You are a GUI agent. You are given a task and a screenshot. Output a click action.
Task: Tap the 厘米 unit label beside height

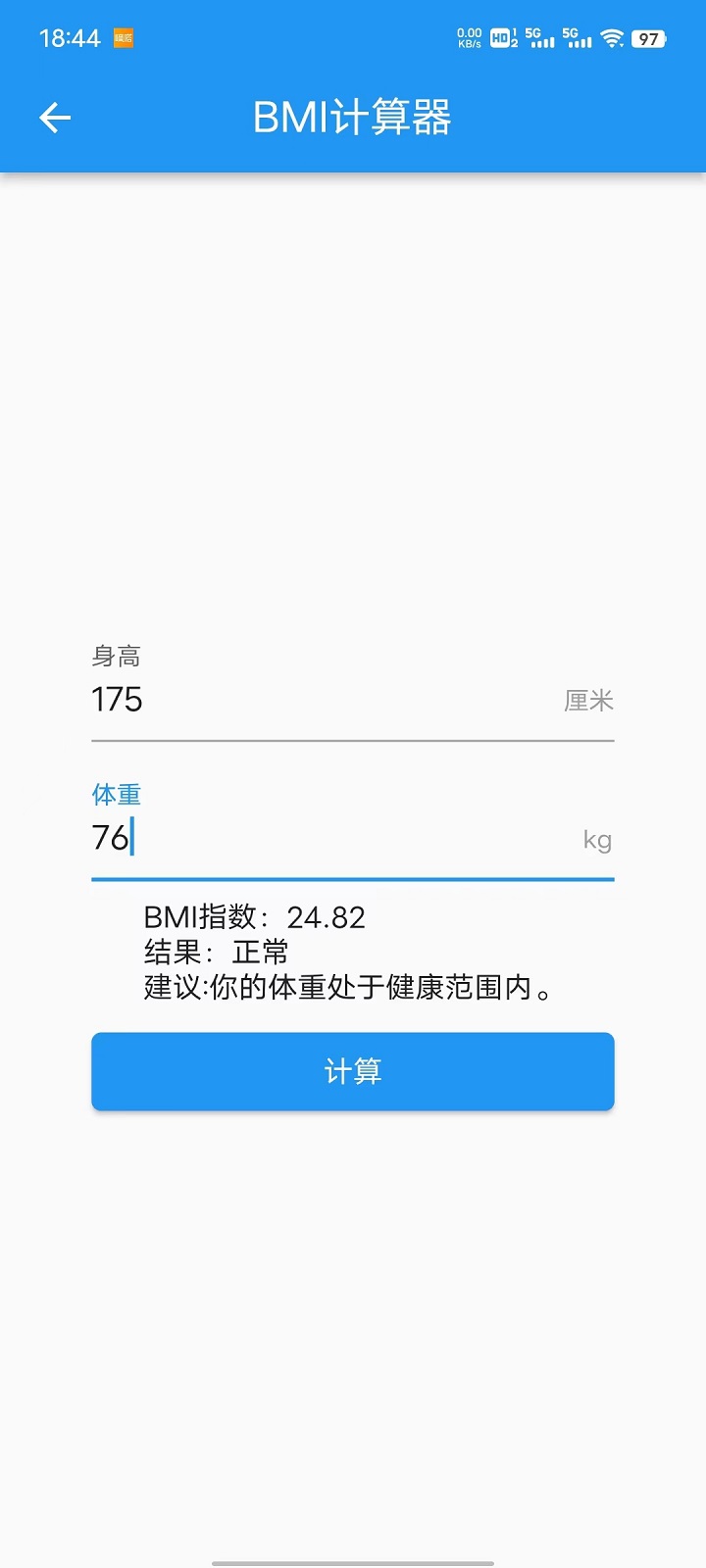point(589,700)
